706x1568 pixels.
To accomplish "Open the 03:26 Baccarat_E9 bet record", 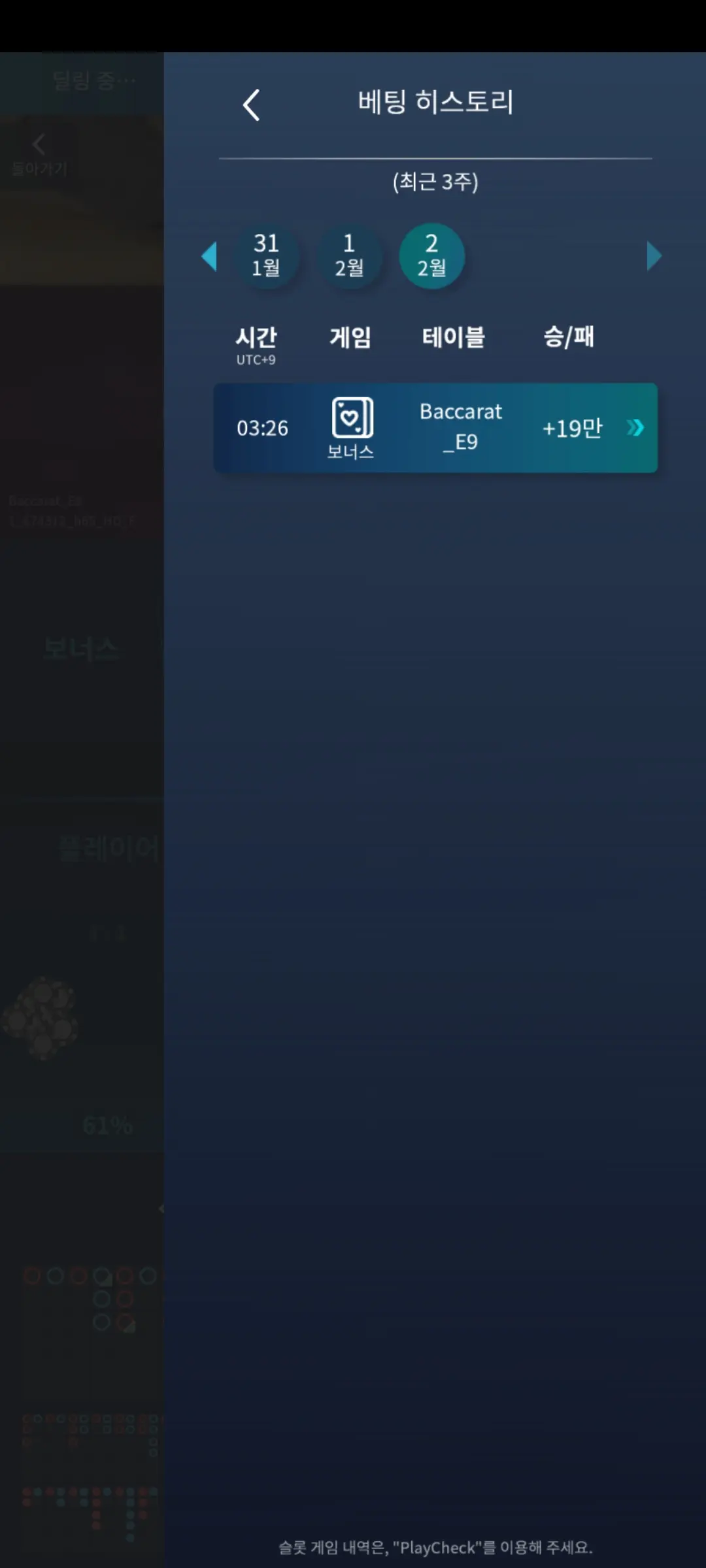I will point(435,428).
